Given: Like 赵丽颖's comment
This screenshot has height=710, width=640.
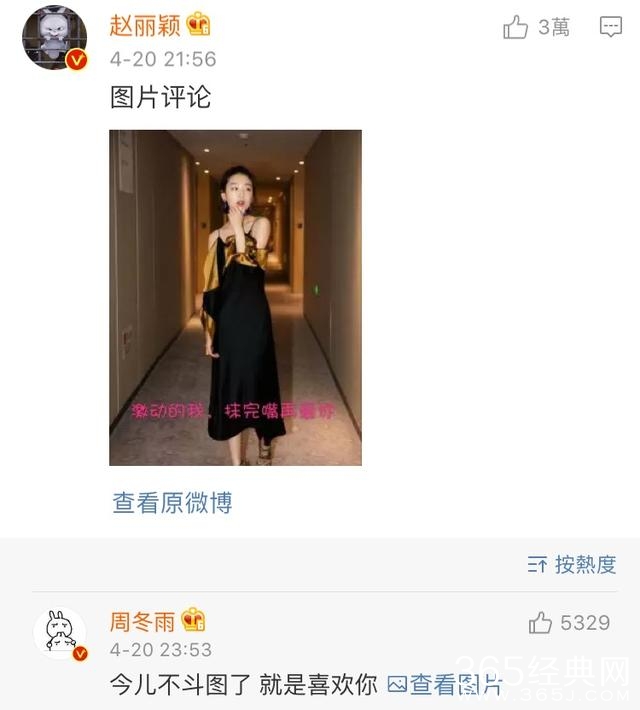Looking at the screenshot, I should coord(516,28).
